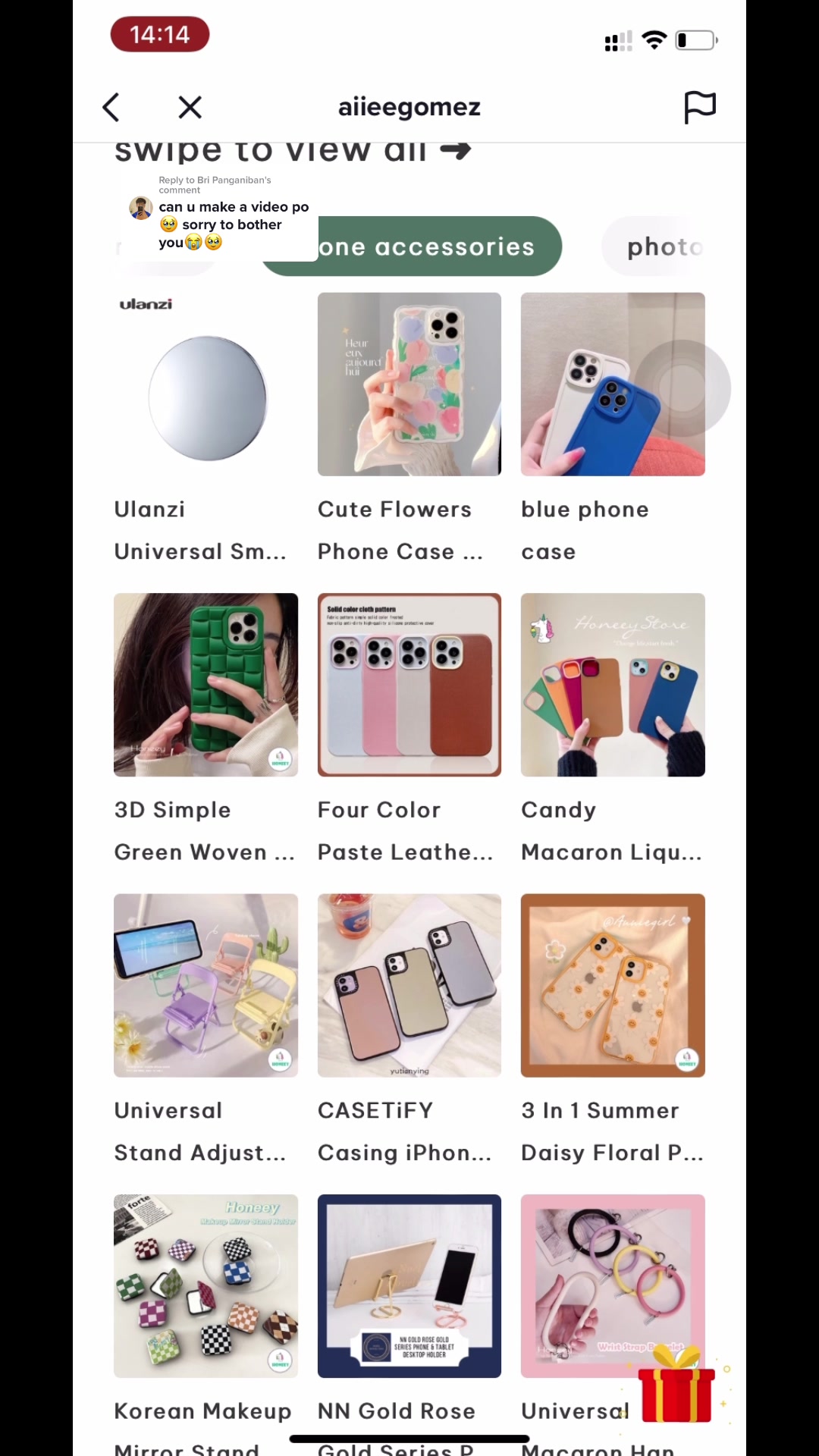
Task: Close the aiieegomez page
Action: pyautogui.click(x=190, y=108)
